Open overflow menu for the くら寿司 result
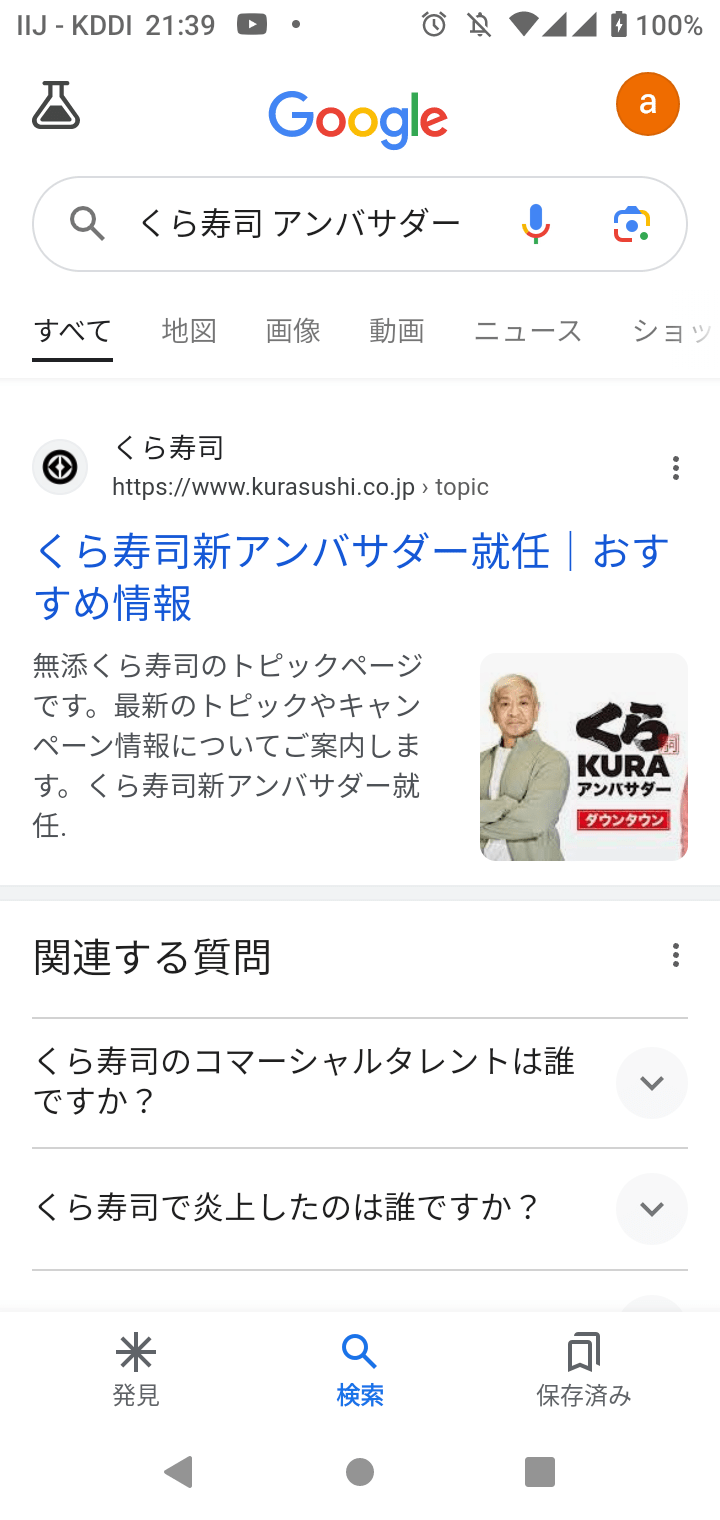Image resolution: width=720 pixels, height=1520 pixels. tap(676, 467)
